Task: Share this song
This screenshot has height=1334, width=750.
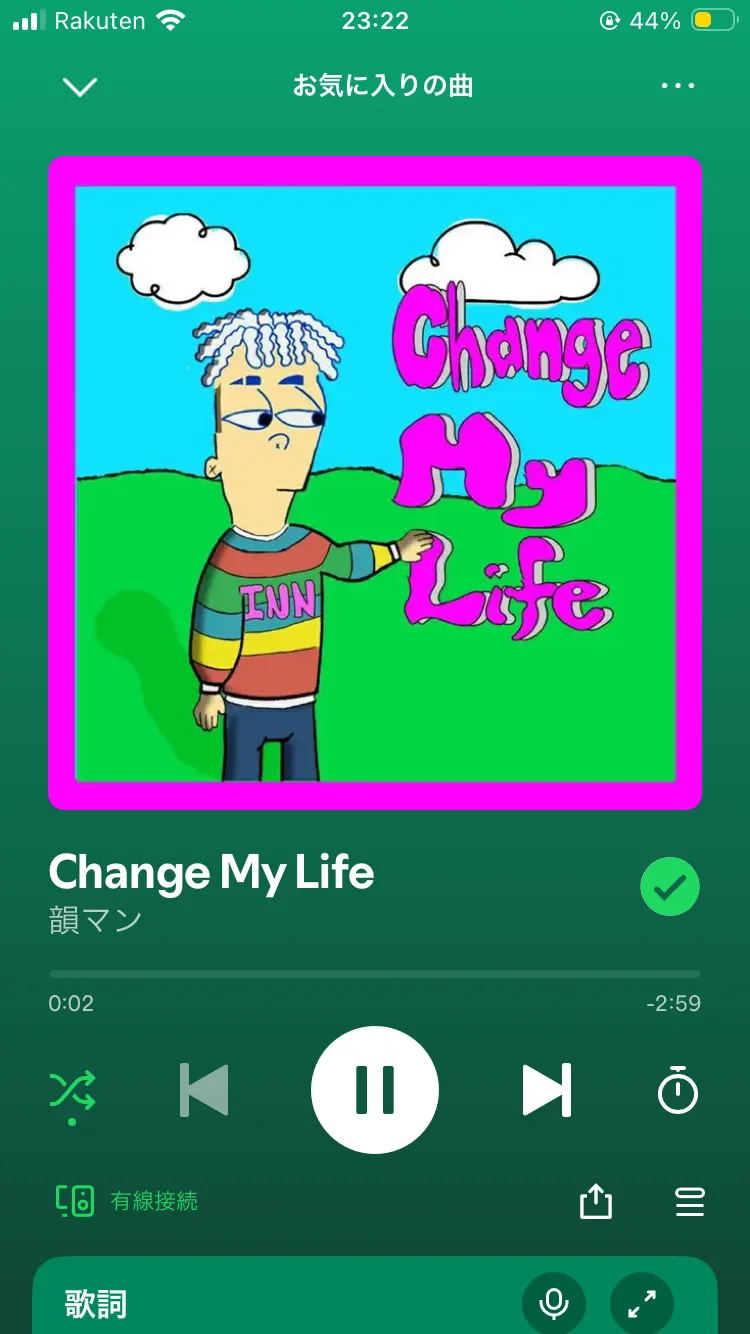Action: [595, 1201]
